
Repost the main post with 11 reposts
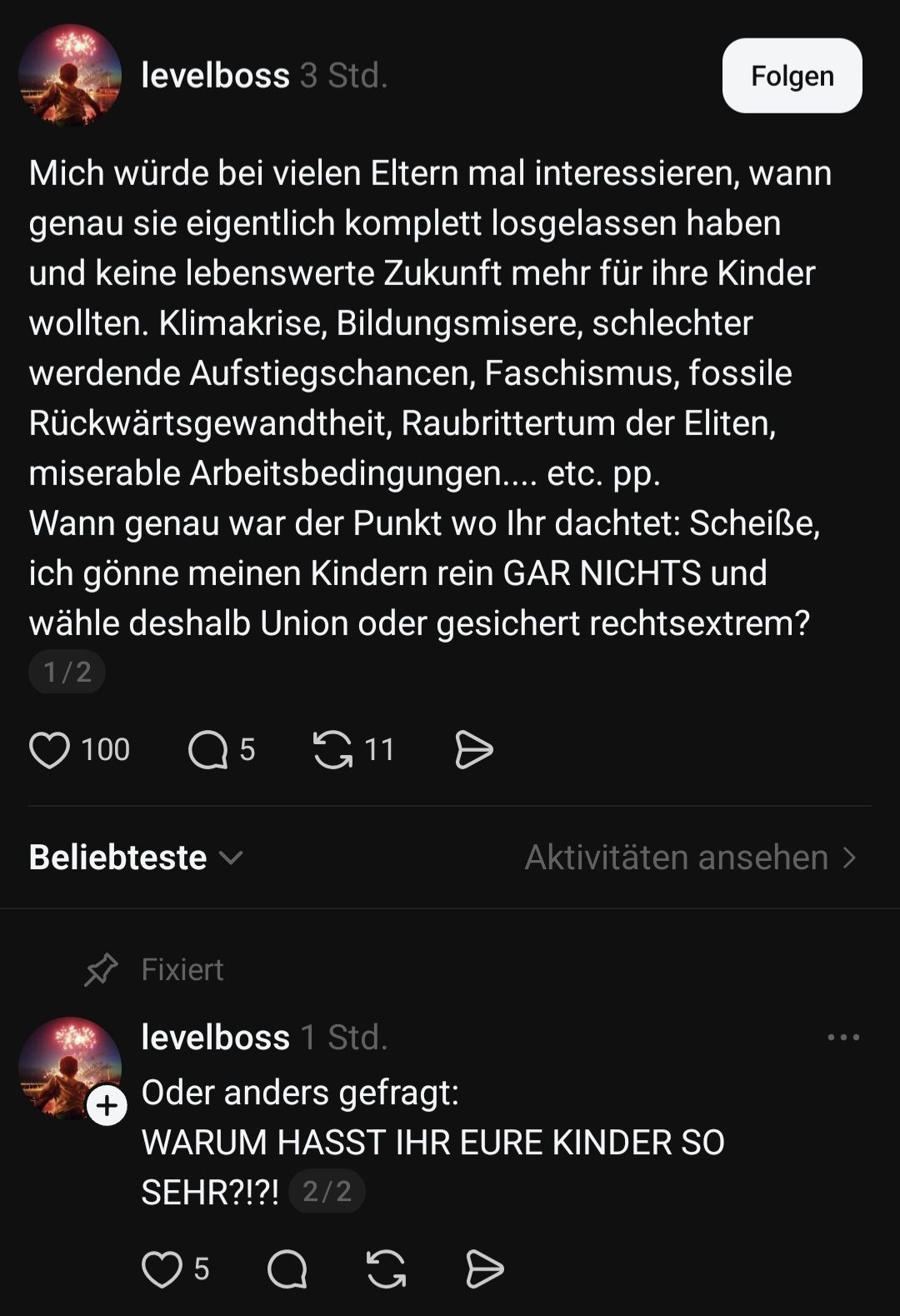332,749
